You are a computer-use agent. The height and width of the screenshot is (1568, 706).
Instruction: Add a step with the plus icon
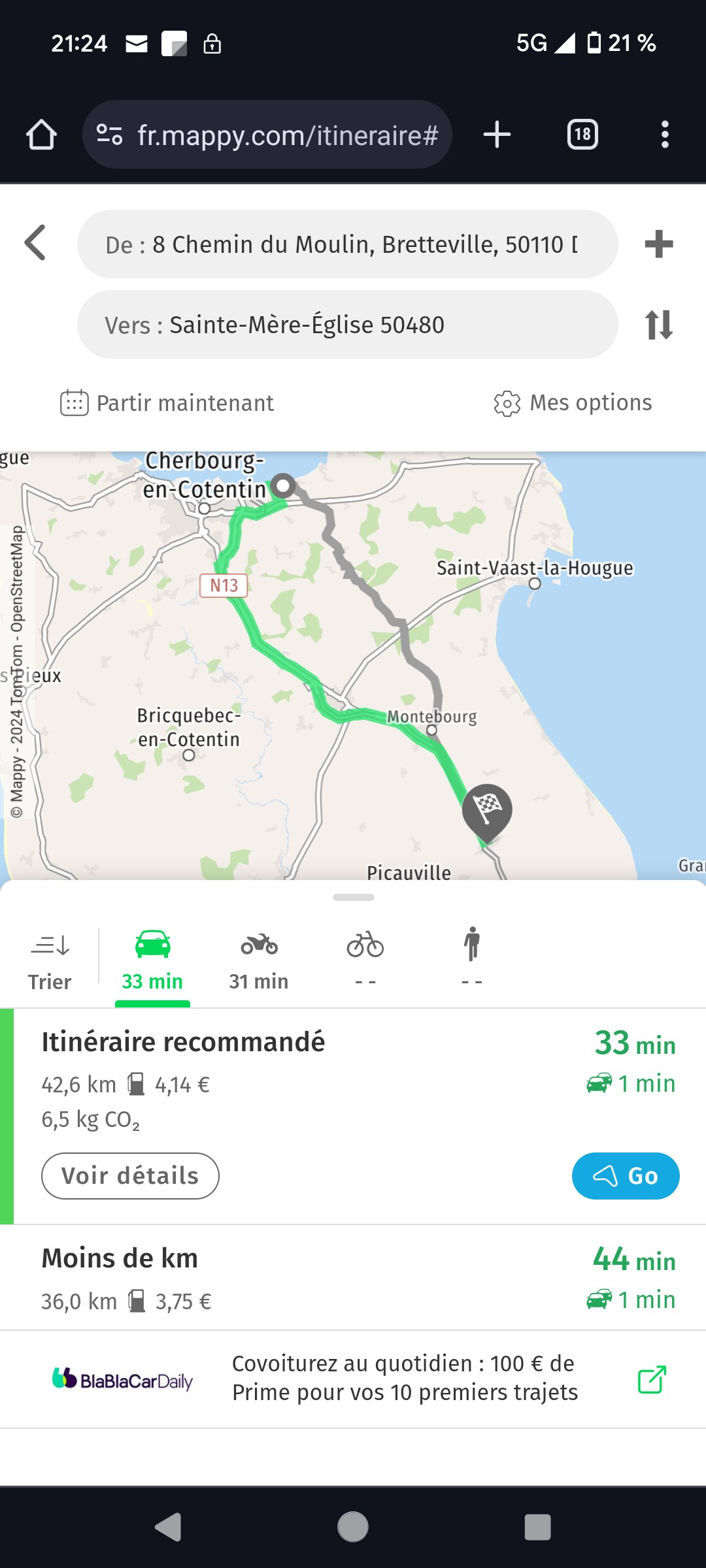tap(658, 244)
